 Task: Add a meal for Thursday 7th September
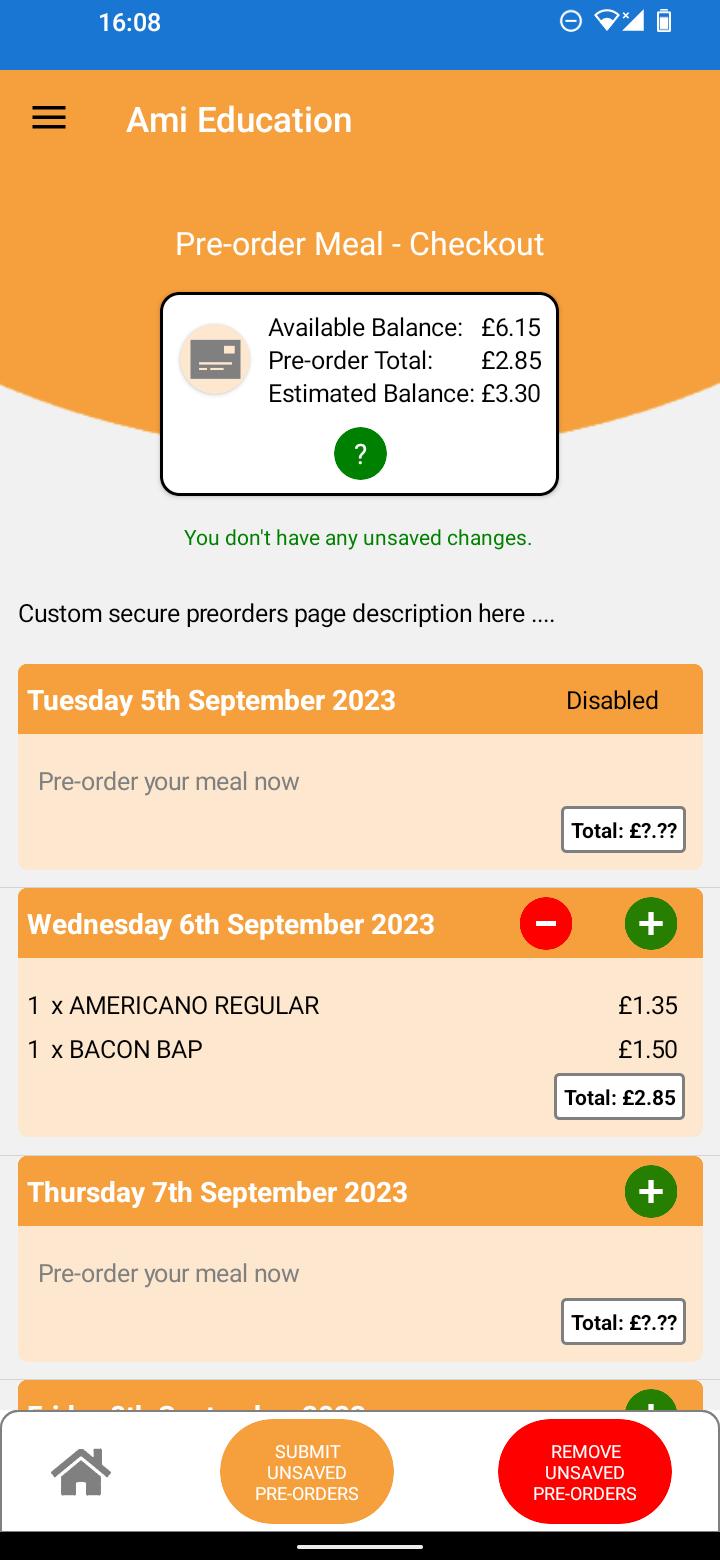click(x=651, y=1191)
